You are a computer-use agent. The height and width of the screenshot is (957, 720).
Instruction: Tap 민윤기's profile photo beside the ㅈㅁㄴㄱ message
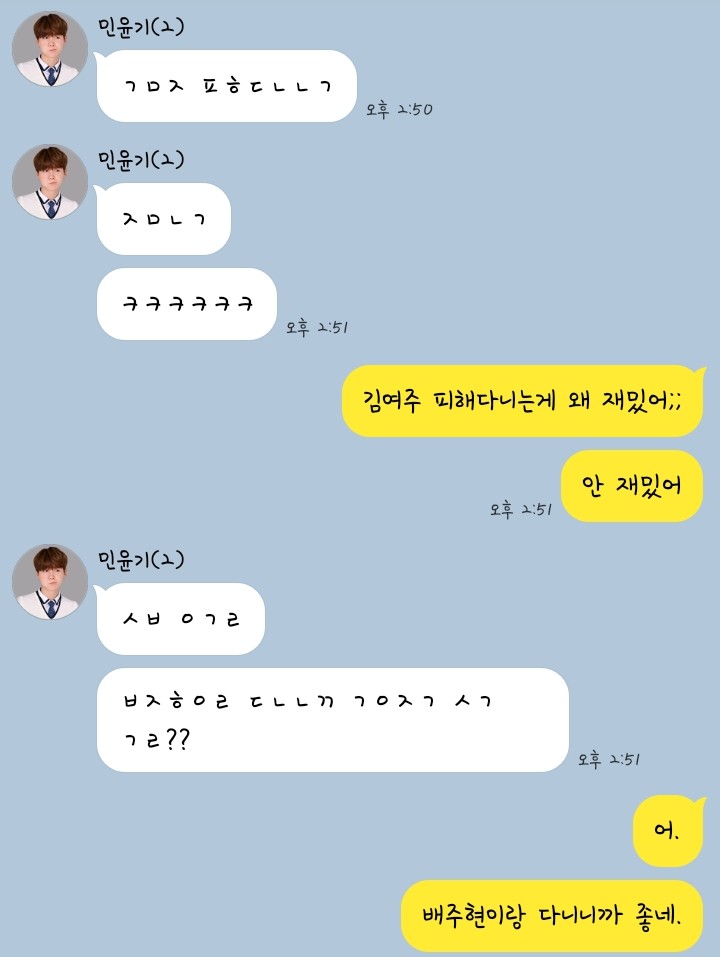pos(49,182)
